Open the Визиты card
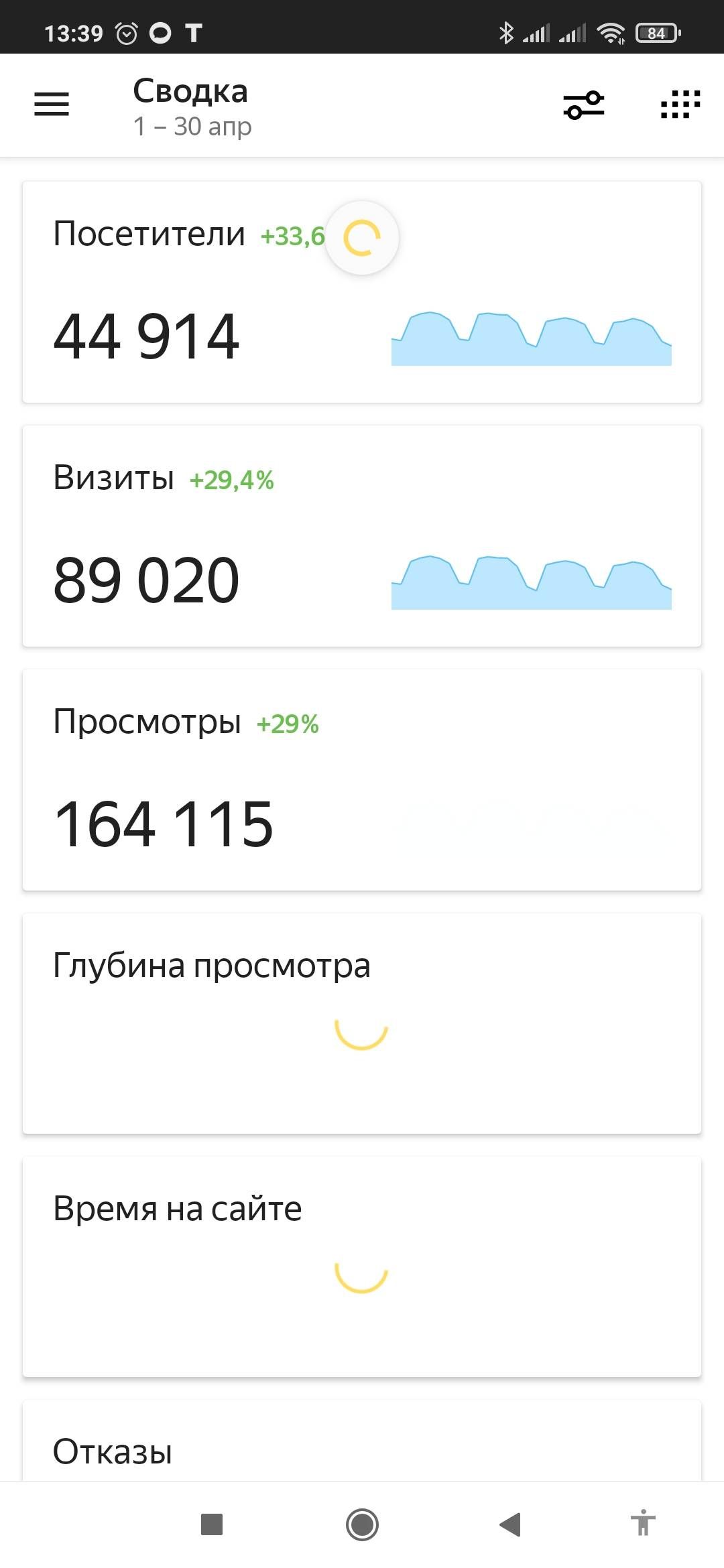Screen dimensions: 724x1568 362,536
